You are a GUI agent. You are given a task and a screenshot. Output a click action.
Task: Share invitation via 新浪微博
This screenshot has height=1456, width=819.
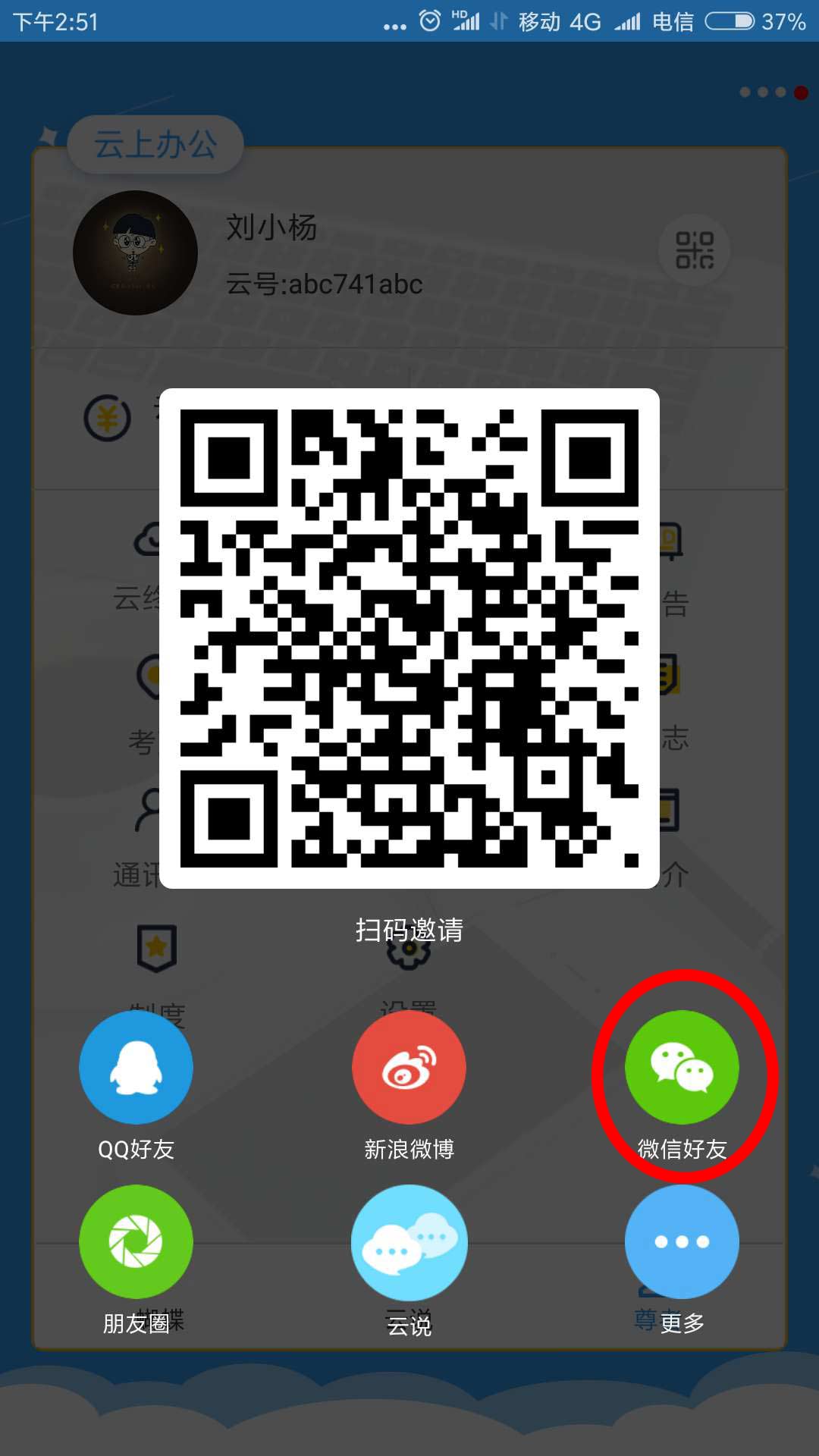pos(409,1067)
